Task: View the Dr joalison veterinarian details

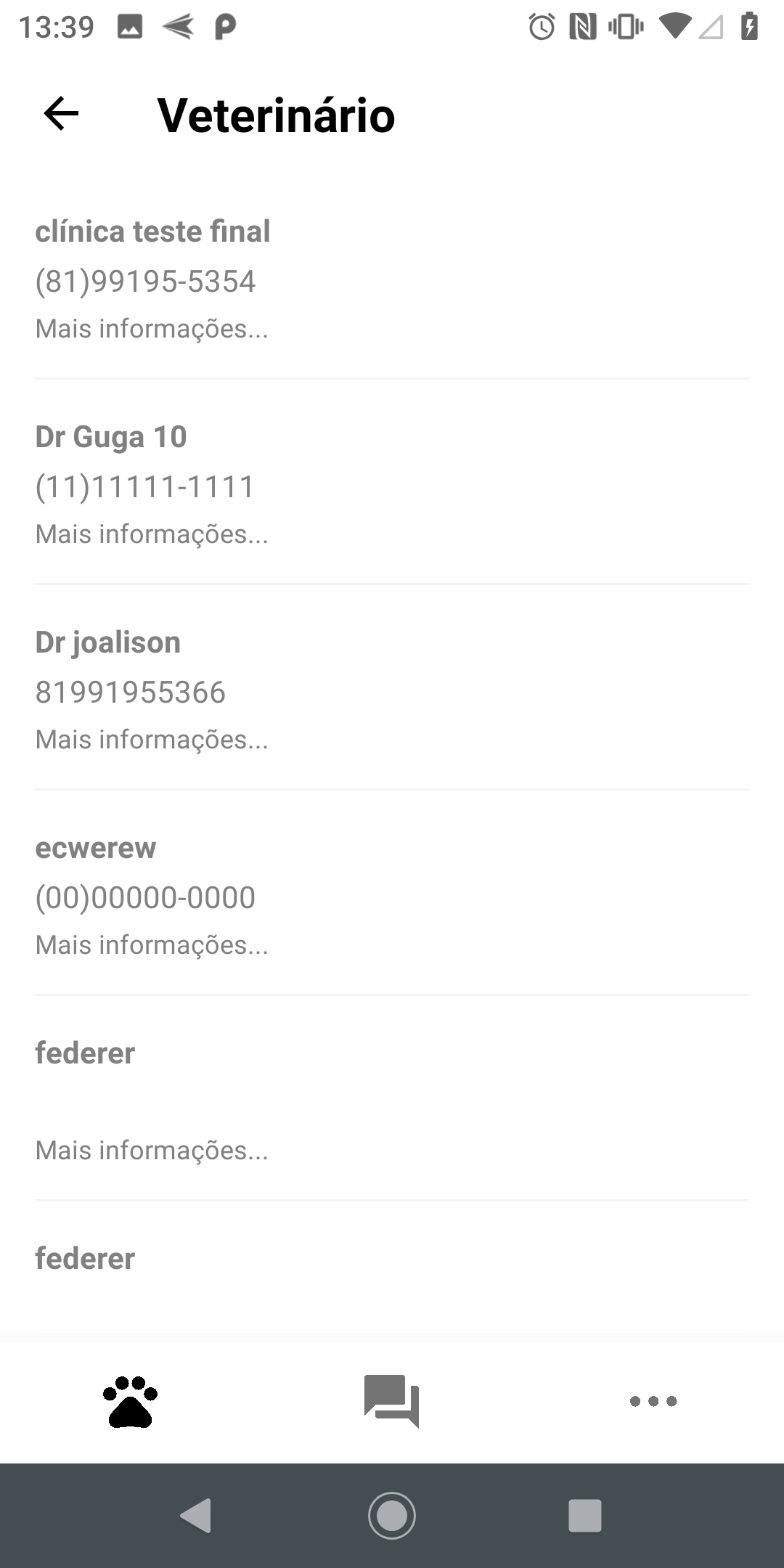Action: (x=392, y=687)
